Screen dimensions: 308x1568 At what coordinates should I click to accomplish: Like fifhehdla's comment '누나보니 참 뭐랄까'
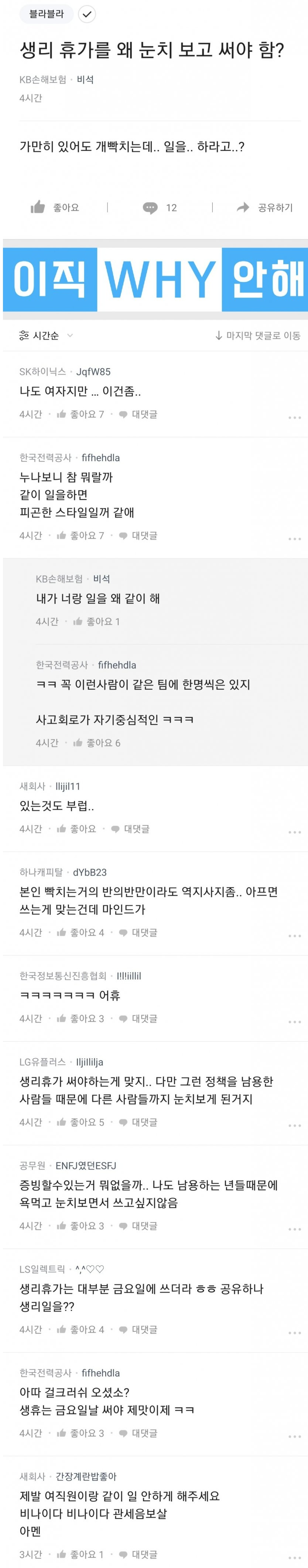(x=81, y=536)
